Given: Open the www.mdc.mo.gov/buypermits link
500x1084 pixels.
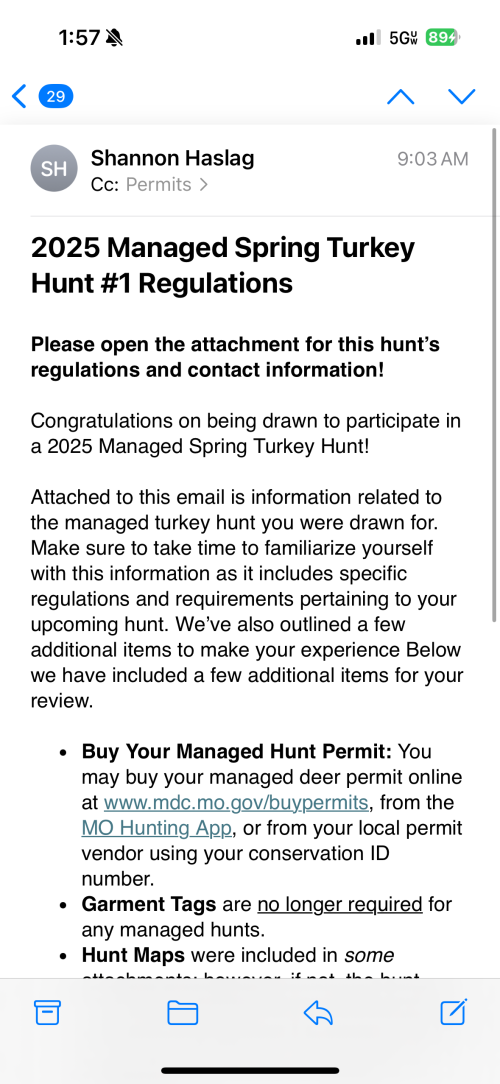Looking at the screenshot, I should [235, 803].
